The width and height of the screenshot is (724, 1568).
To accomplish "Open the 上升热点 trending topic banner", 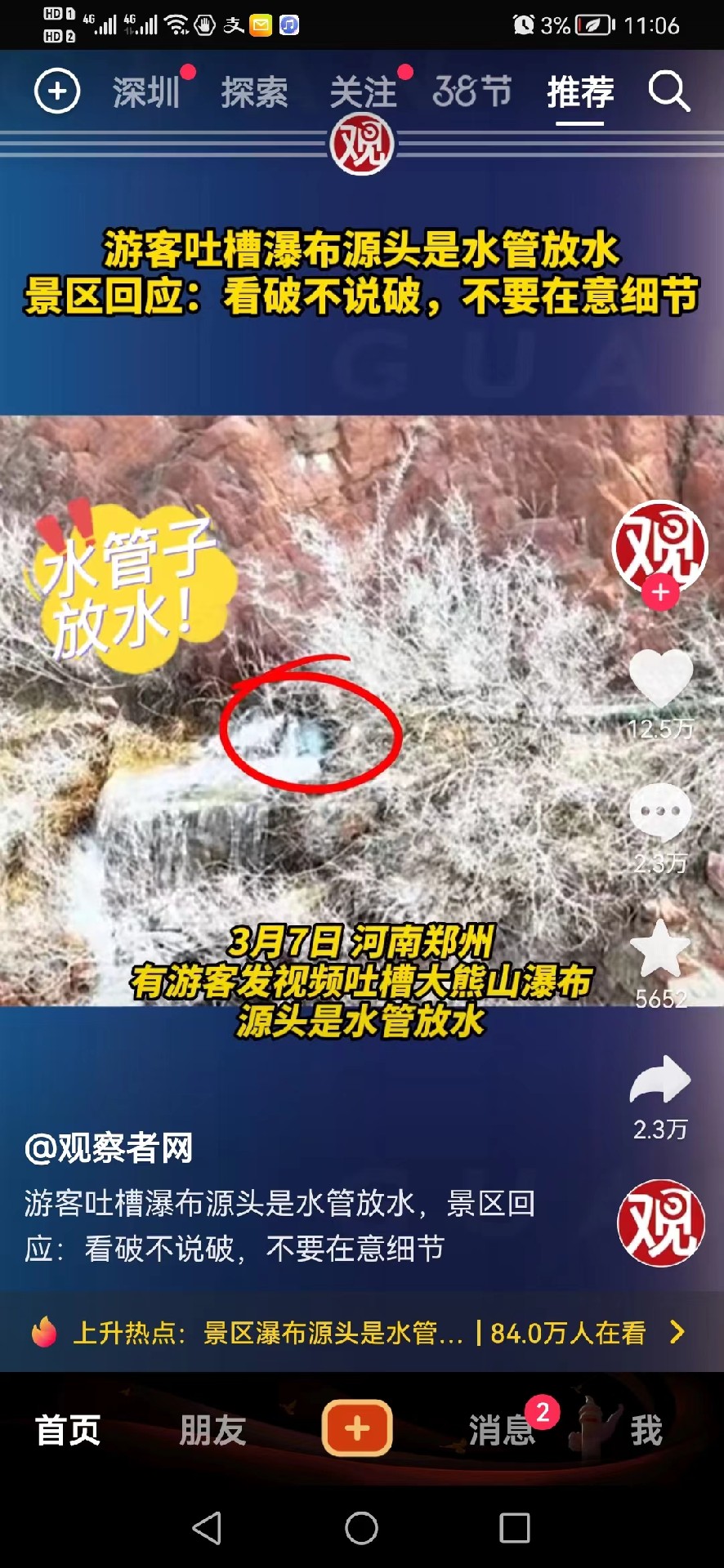I will 360,1333.
